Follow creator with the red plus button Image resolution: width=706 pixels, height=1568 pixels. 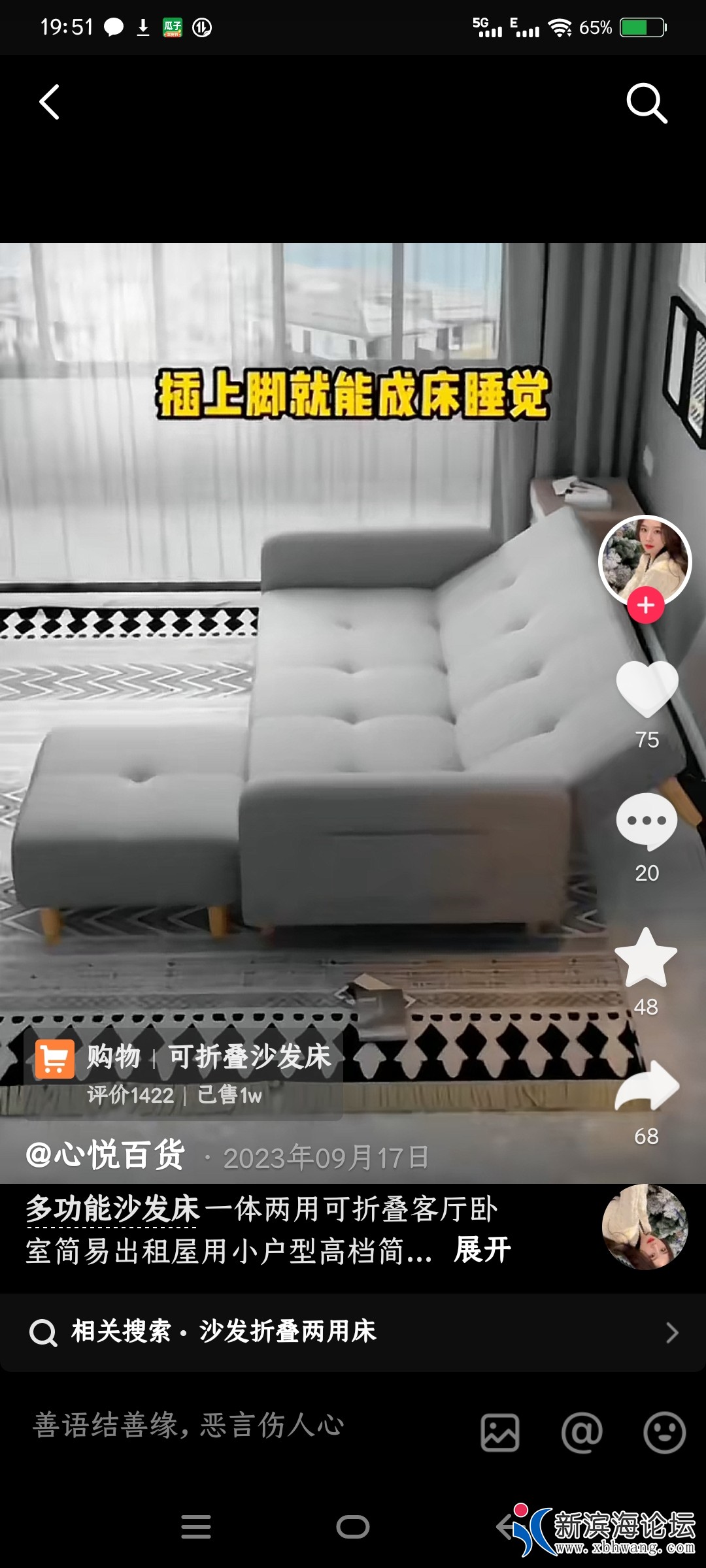point(646,606)
